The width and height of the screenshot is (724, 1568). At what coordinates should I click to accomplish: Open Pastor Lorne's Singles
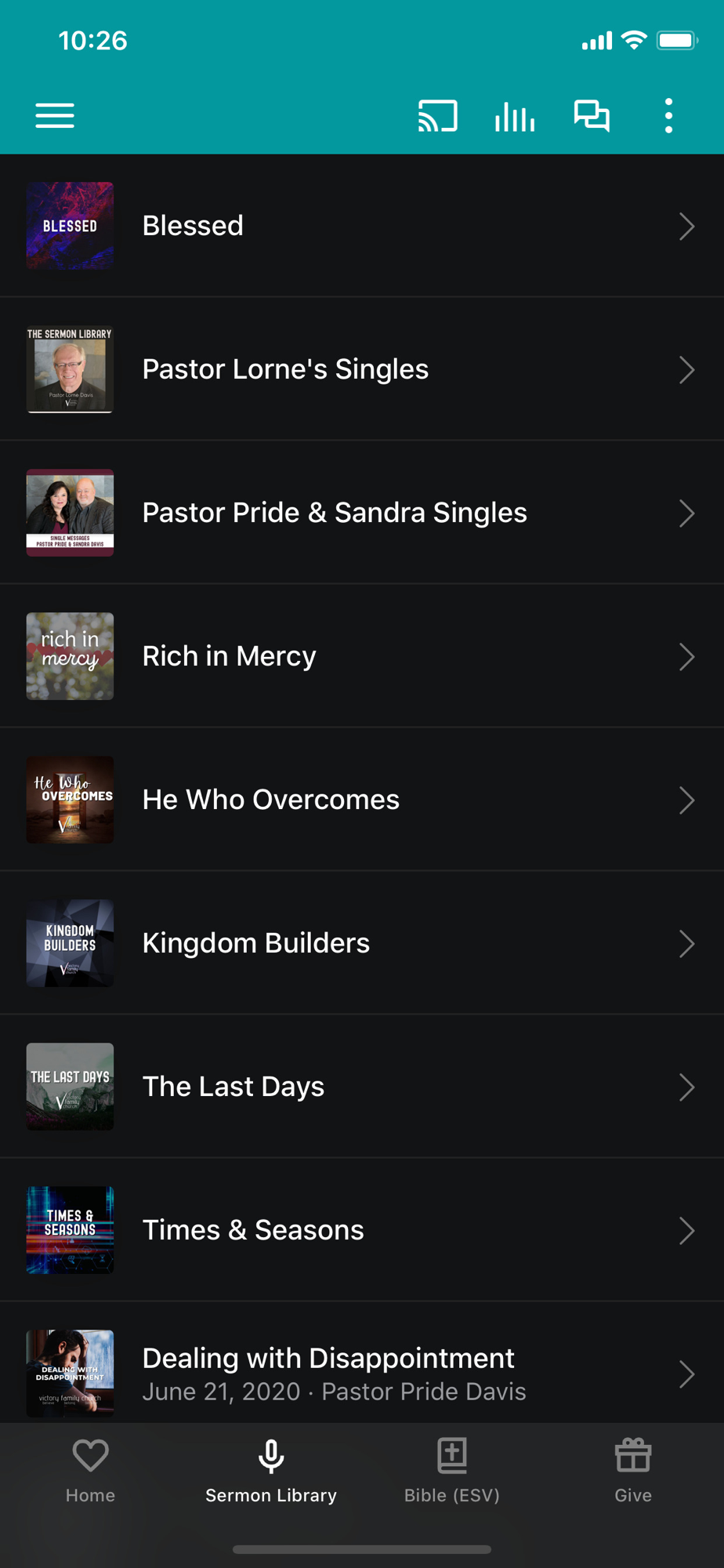pyautogui.click(x=360, y=369)
